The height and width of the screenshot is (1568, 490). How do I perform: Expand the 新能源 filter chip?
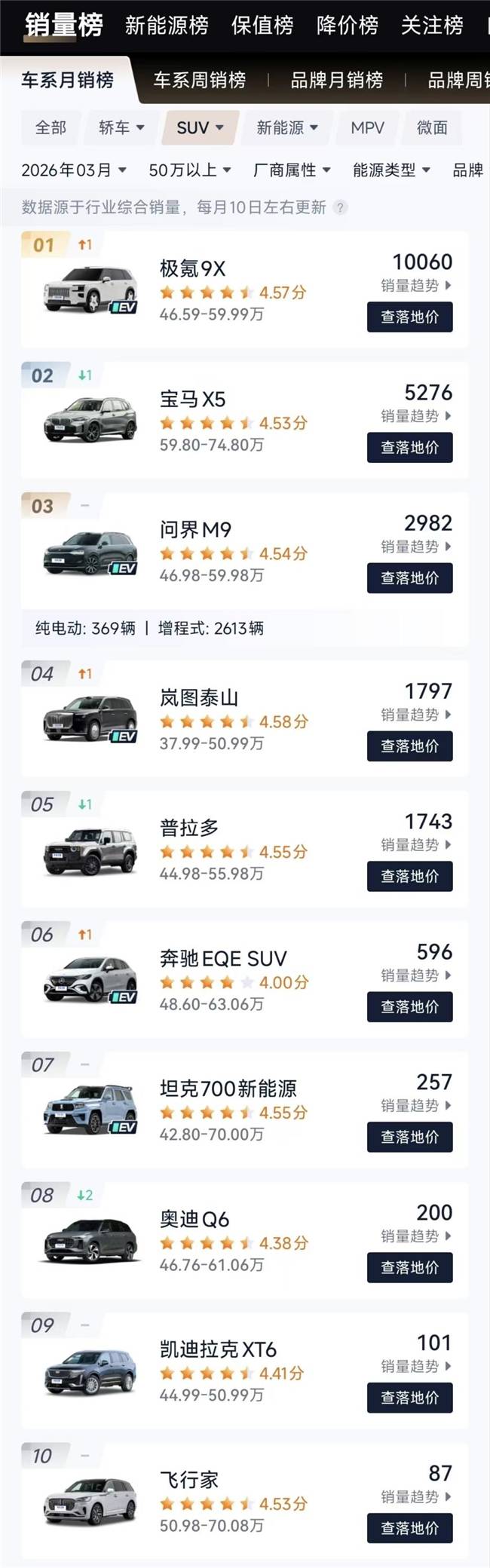click(x=287, y=127)
